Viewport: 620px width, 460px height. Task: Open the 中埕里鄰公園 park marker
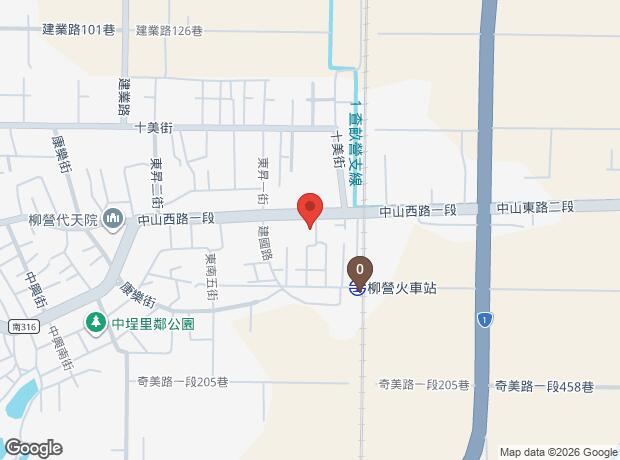coord(96,323)
